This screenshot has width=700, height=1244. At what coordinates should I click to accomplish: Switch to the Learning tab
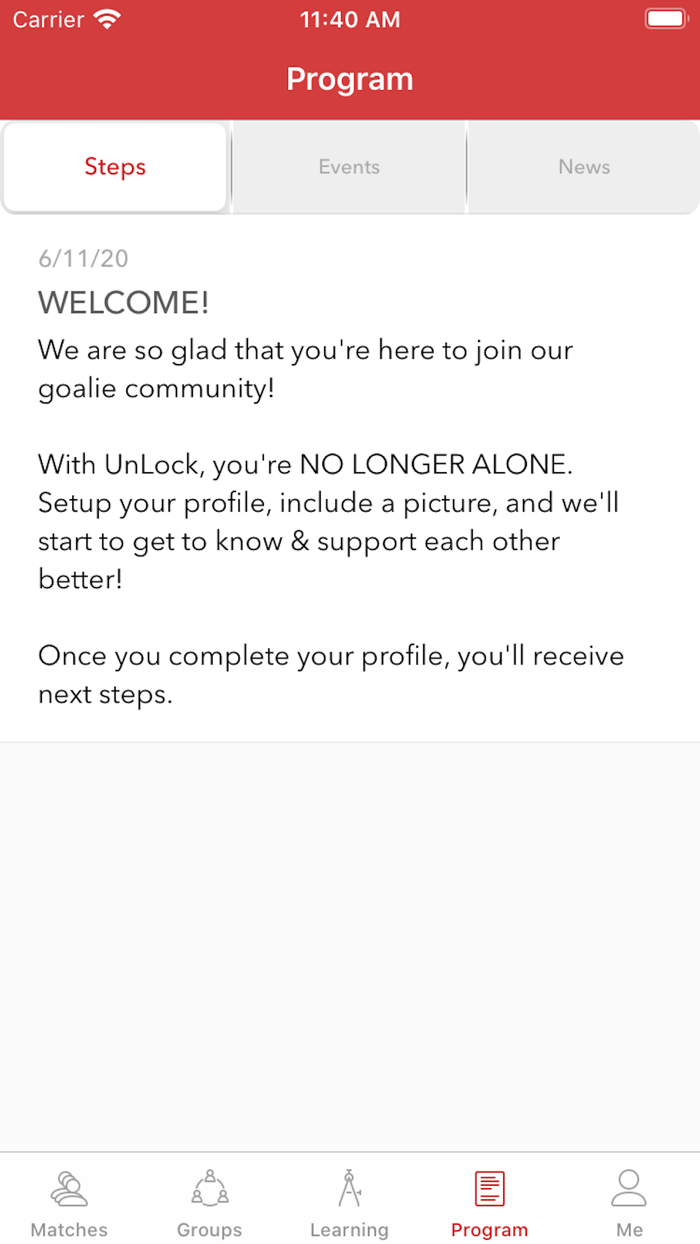tap(349, 1203)
